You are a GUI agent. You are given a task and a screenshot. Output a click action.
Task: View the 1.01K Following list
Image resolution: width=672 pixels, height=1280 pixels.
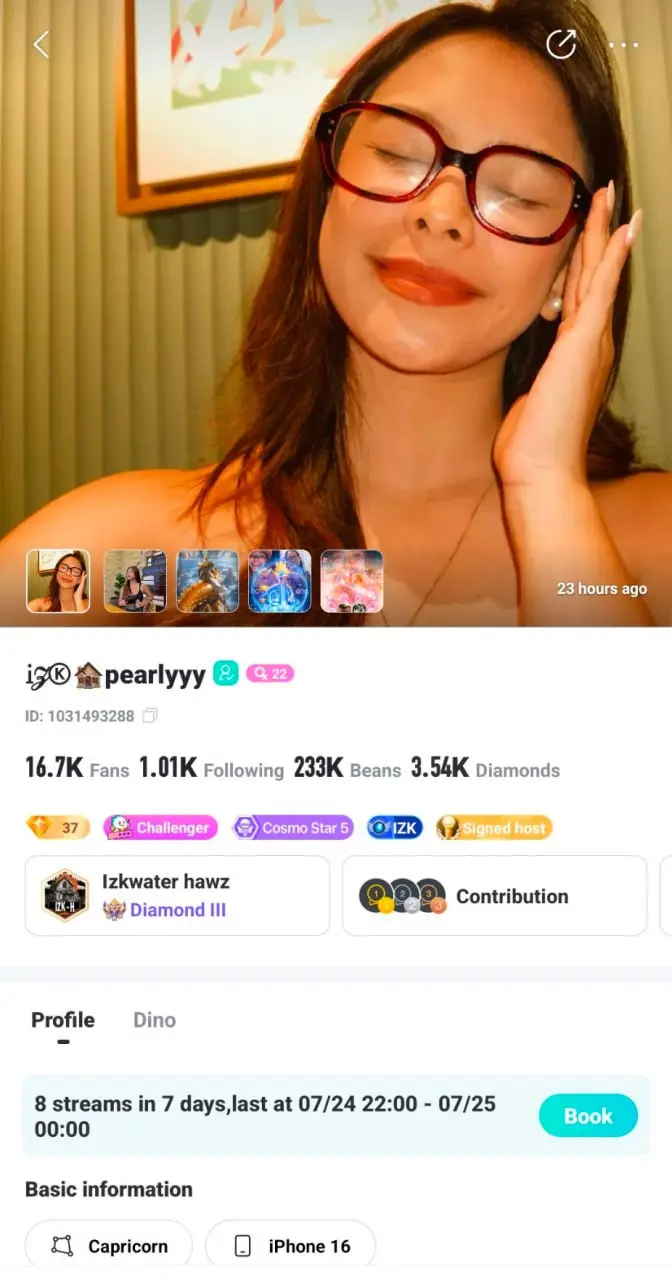[x=211, y=768]
